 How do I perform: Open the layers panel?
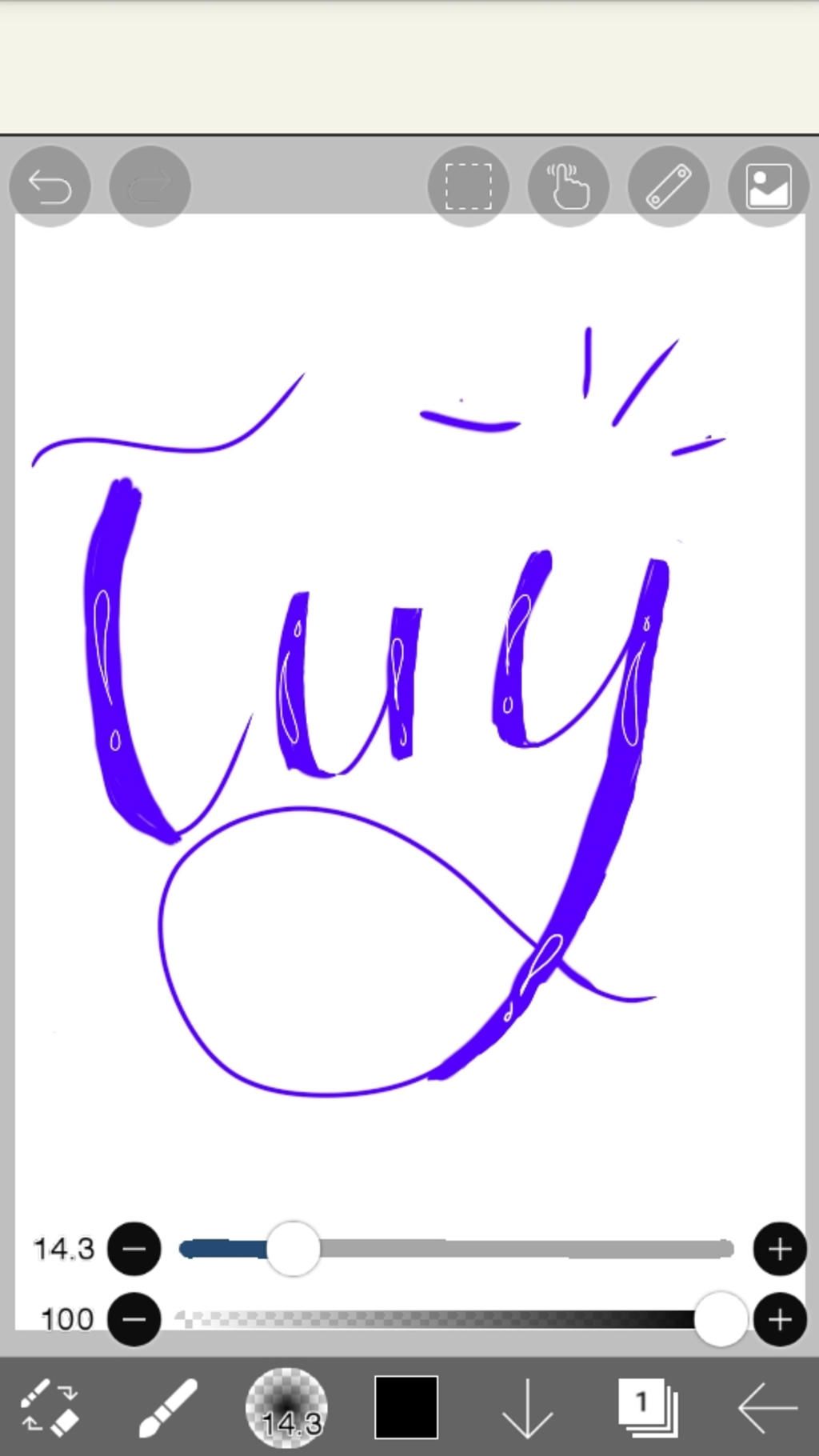647,1406
